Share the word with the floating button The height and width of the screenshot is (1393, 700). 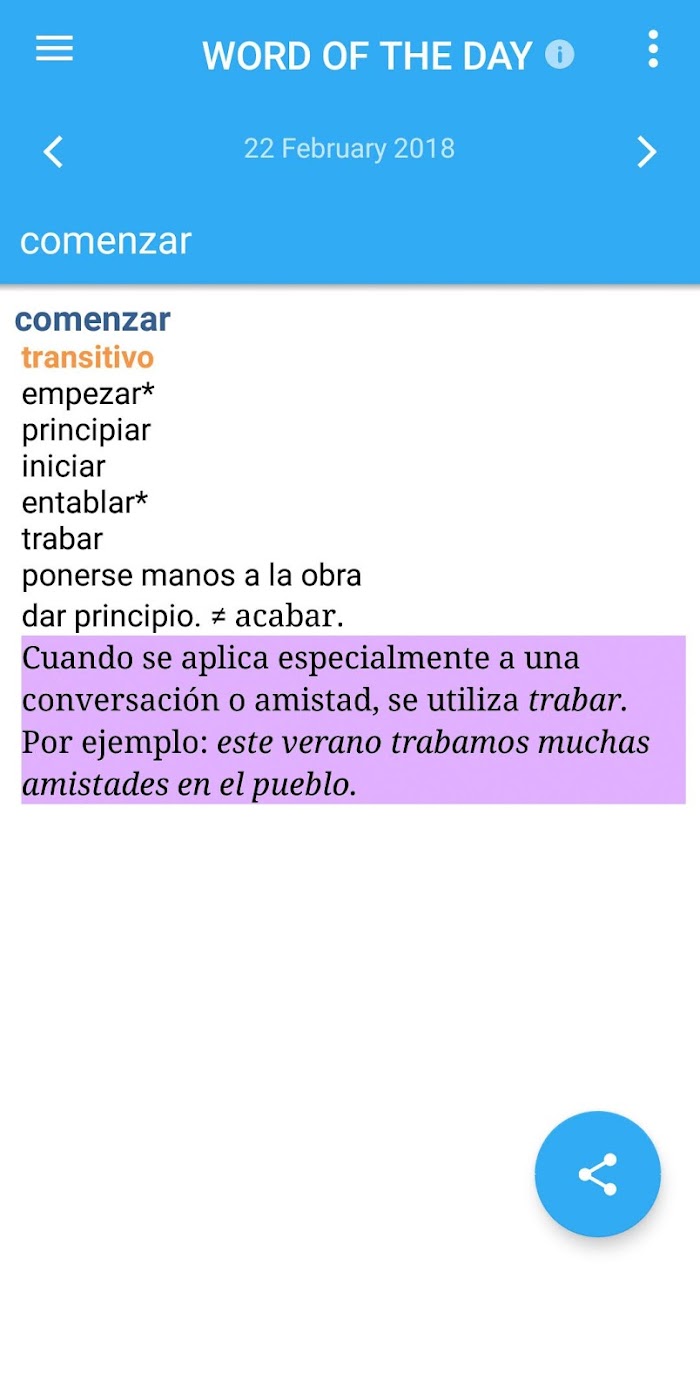[x=598, y=1174]
